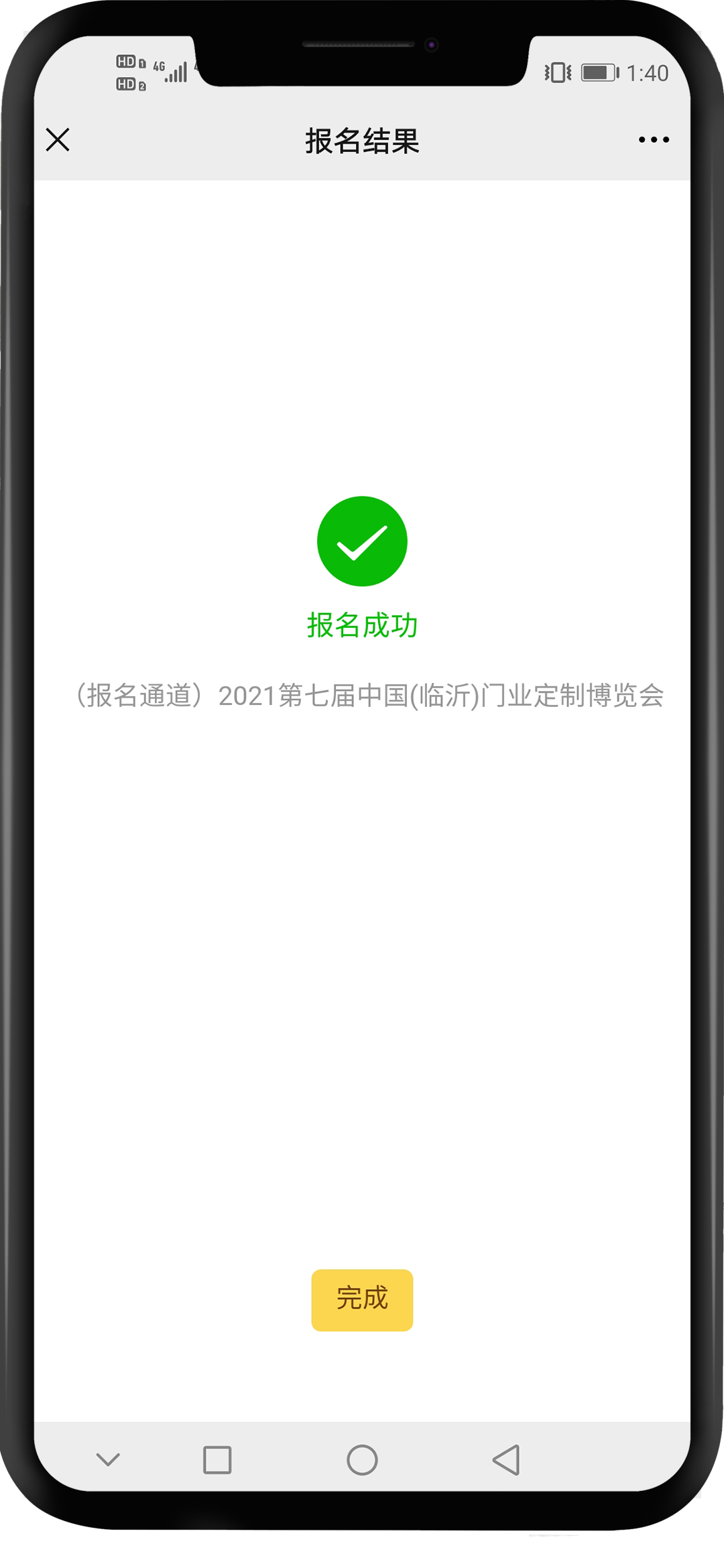The height and width of the screenshot is (1568, 724).
Task: Open the three-dot overflow menu
Action: click(653, 140)
